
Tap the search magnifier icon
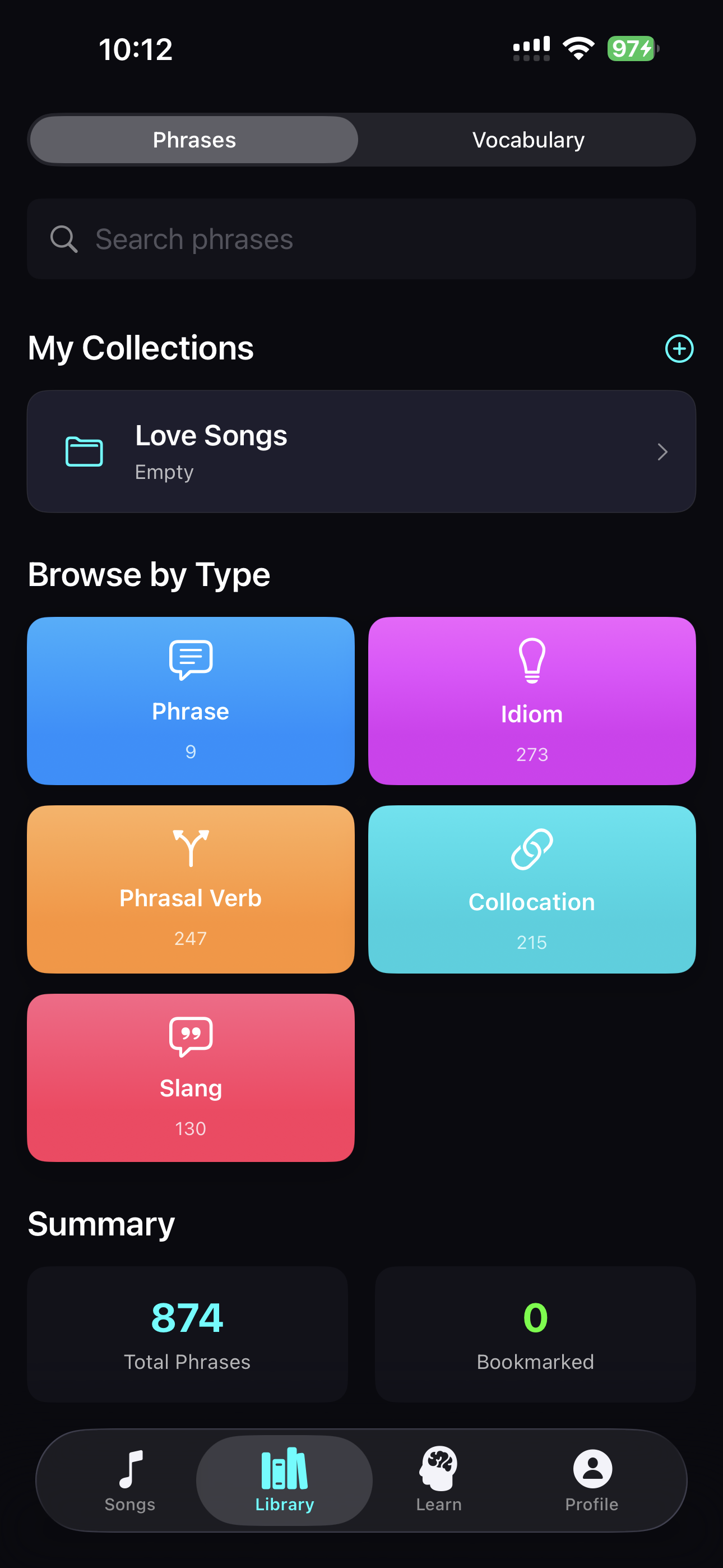pos(64,238)
